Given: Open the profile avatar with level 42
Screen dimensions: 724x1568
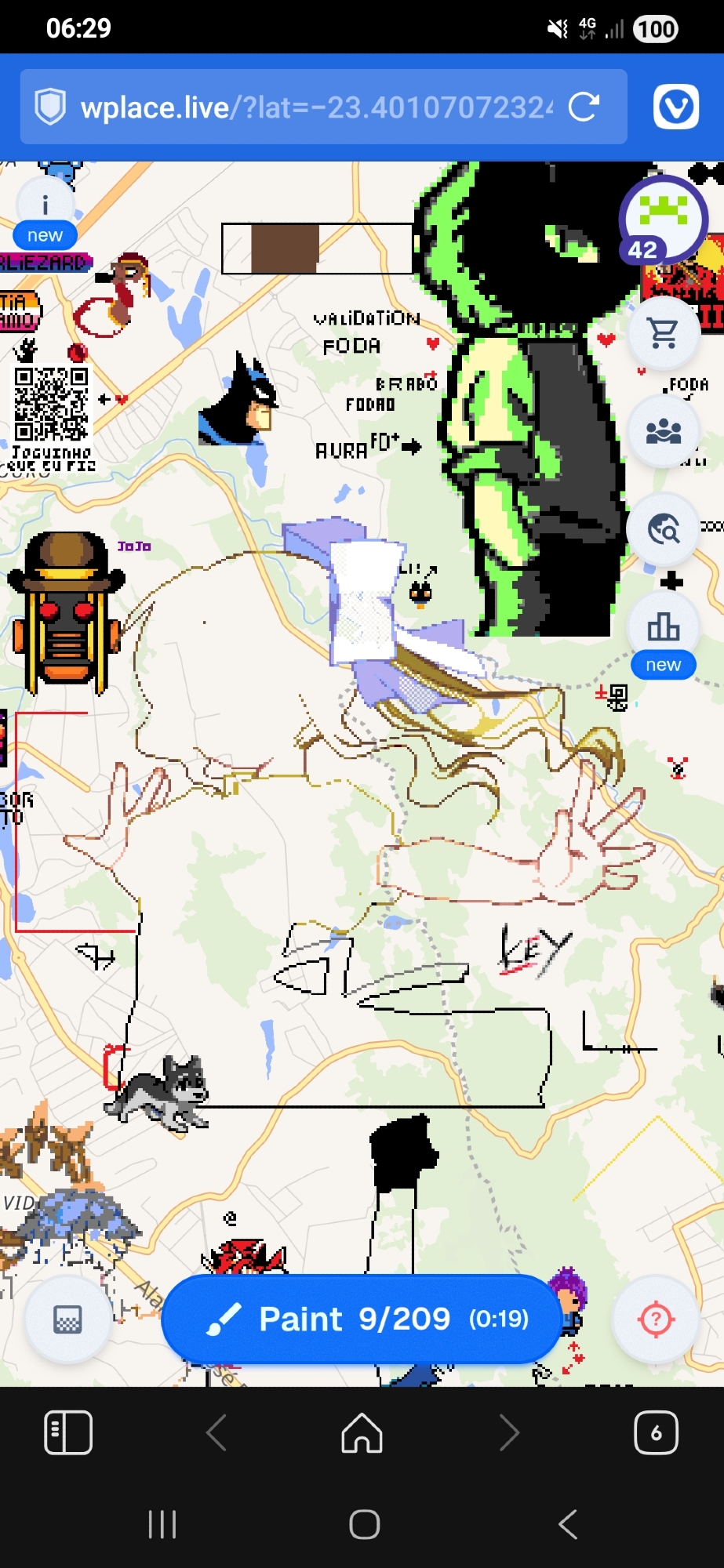Looking at the screenshot, I should tap(663, 220).
